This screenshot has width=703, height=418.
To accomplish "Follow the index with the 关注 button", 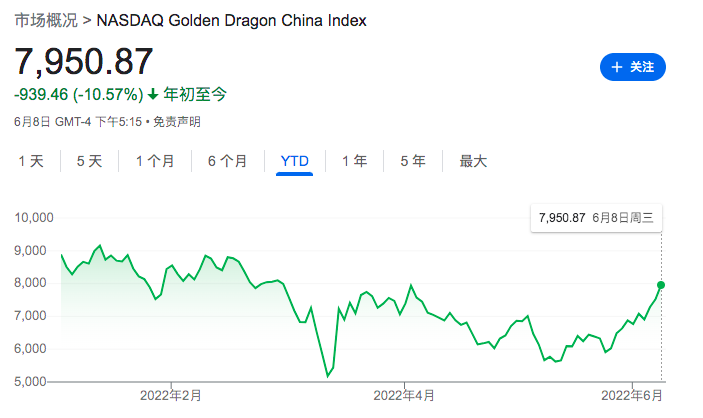I will click(x=632, y=67).
